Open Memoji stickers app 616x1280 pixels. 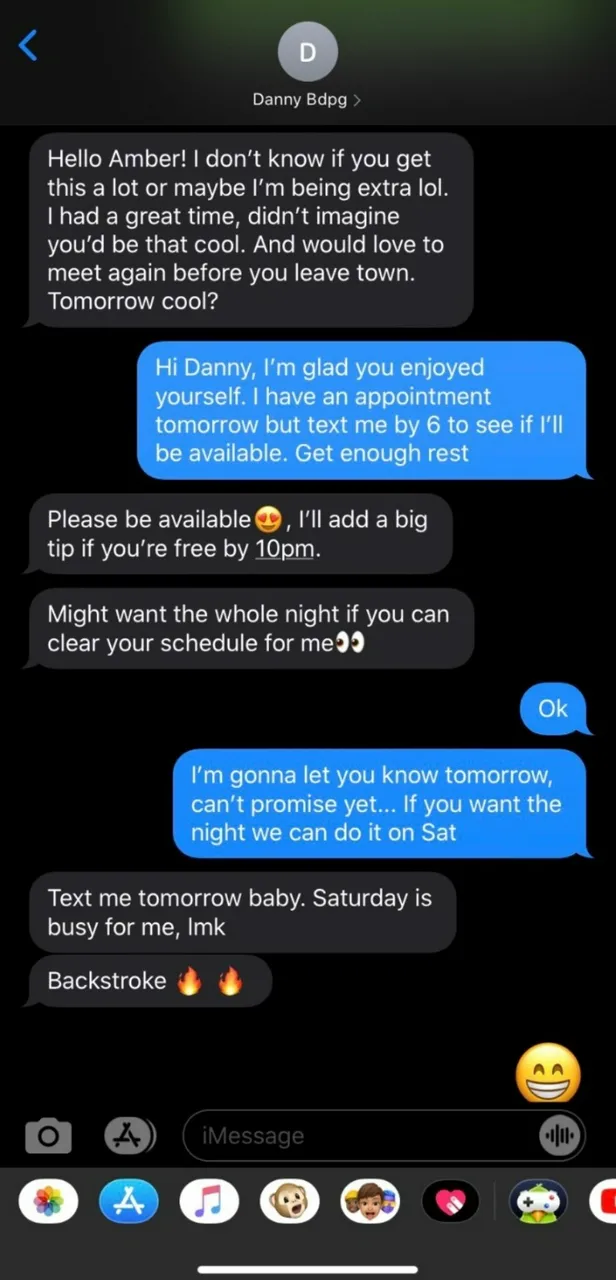(x=369, y=1202)
